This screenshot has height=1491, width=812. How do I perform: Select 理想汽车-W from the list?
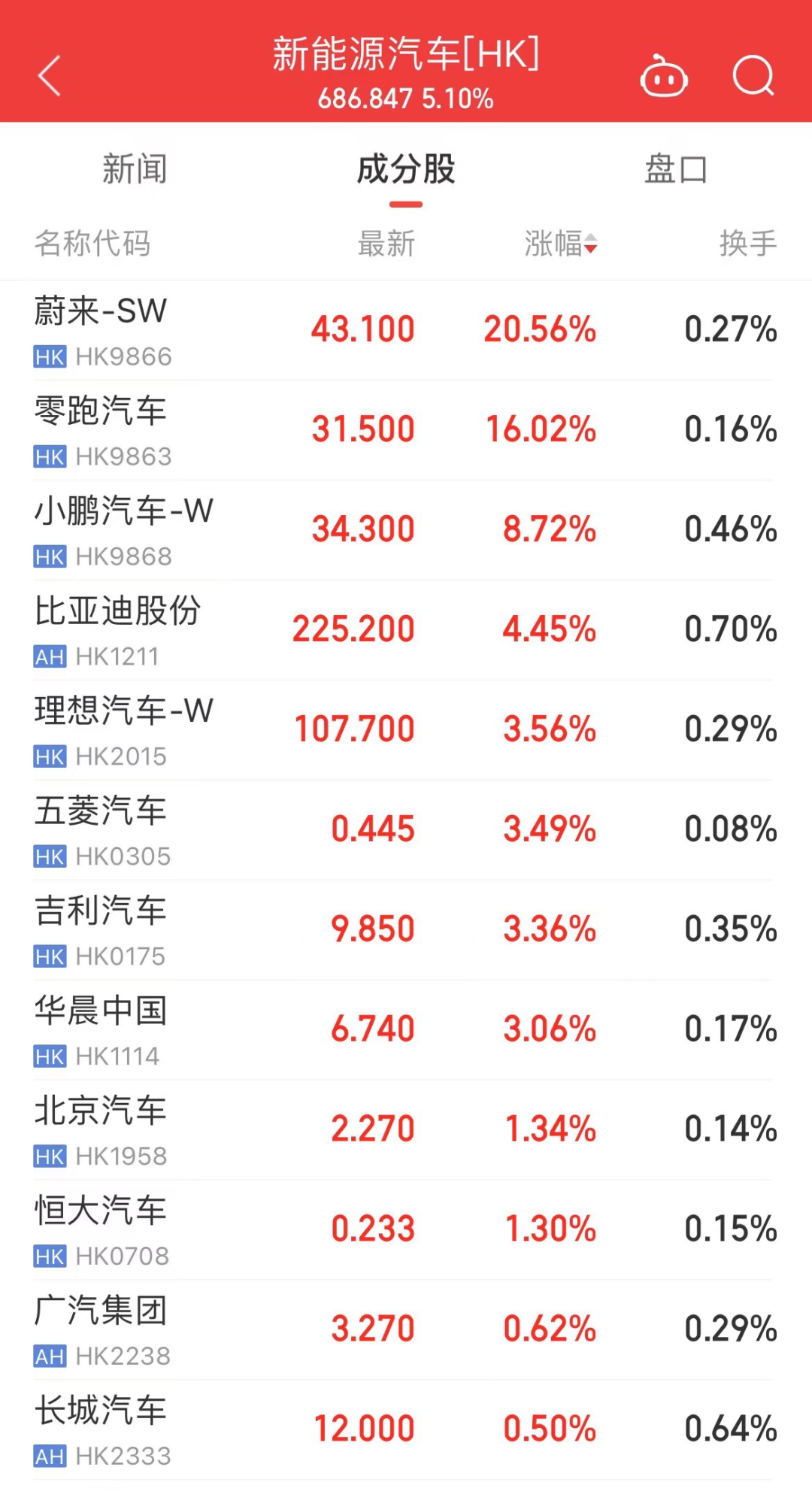point(406,730)
